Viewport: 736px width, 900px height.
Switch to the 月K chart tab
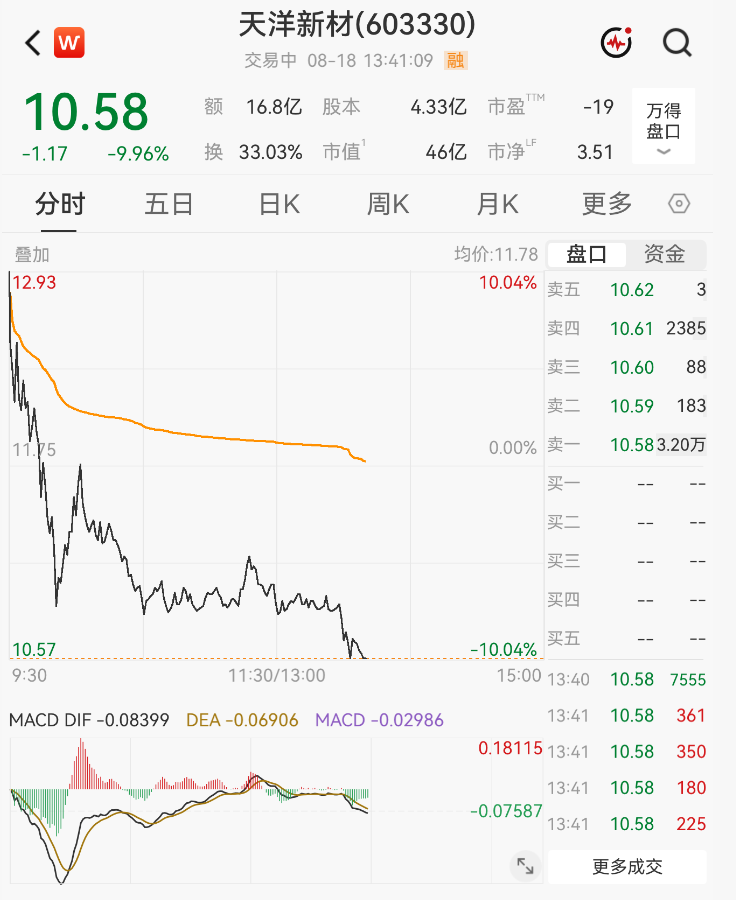pyautogui.click(x=497, y=204)
